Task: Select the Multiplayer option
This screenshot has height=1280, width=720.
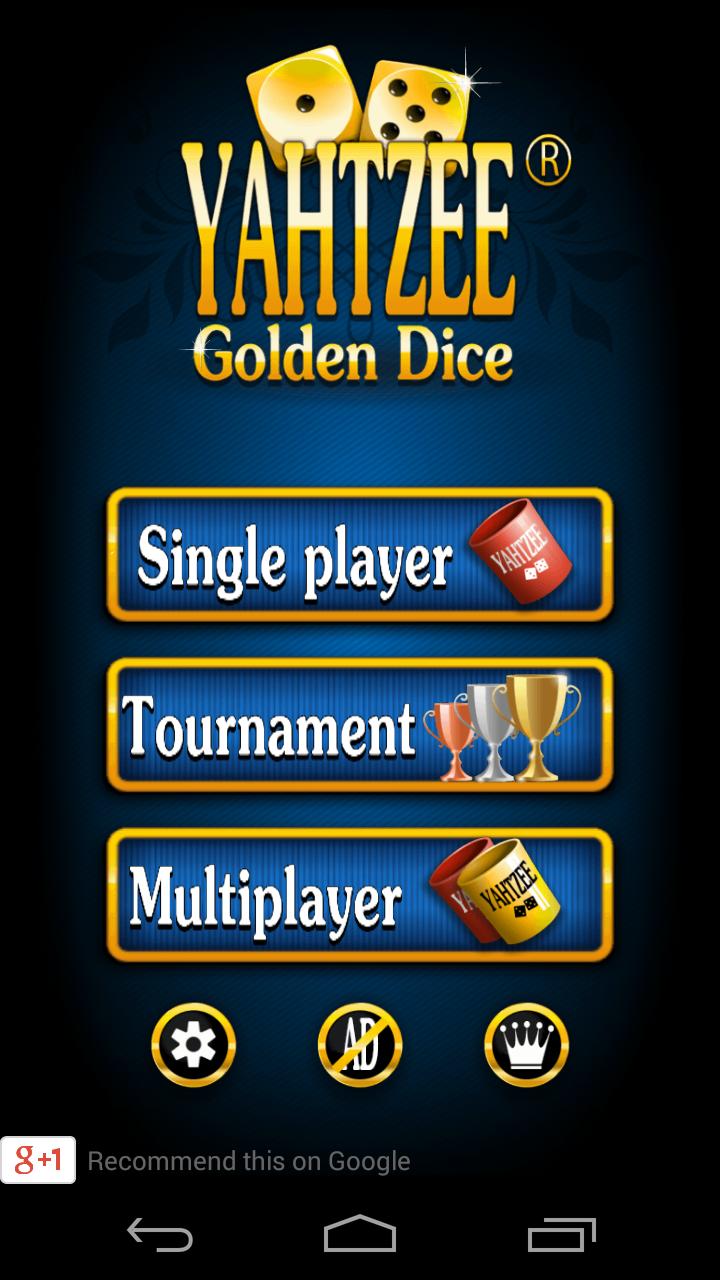Action: click(x=359, y=895)
